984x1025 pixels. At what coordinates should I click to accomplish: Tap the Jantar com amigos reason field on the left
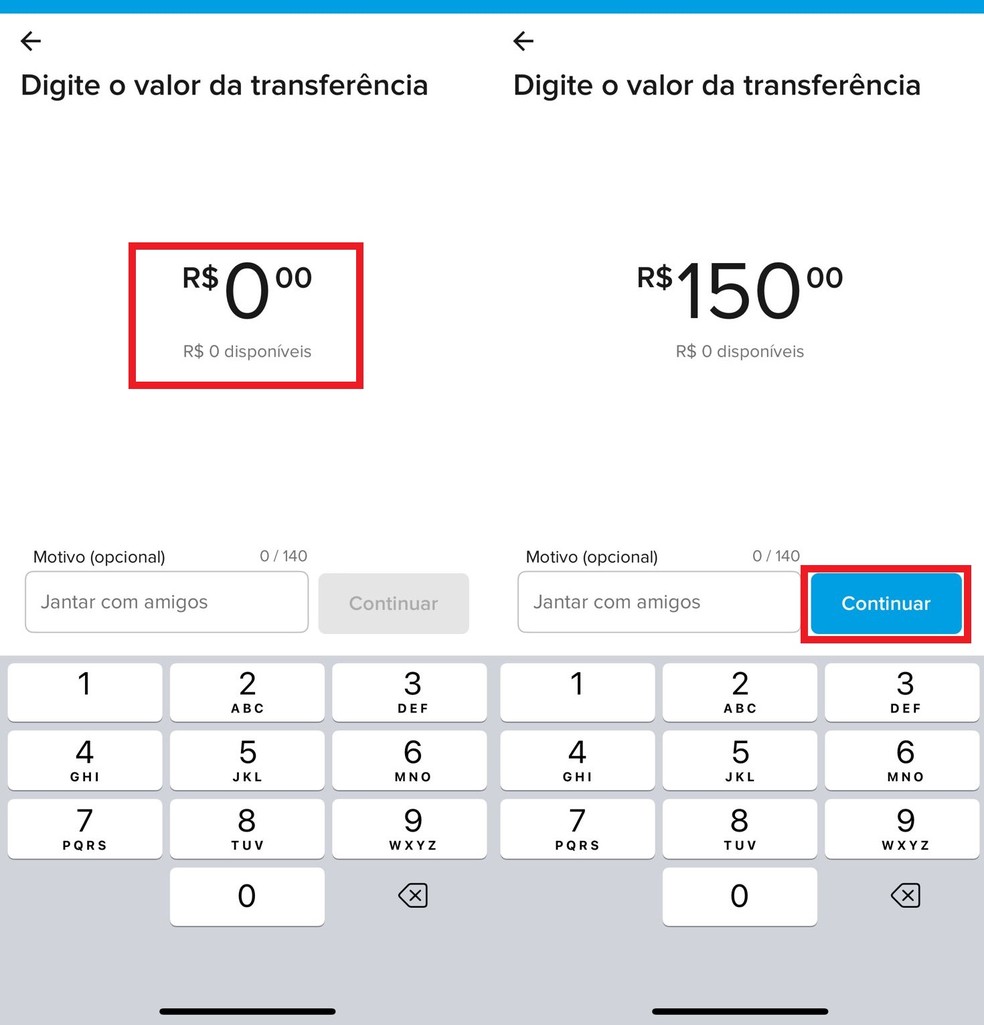pyautogui.click(x=165, y=602)
